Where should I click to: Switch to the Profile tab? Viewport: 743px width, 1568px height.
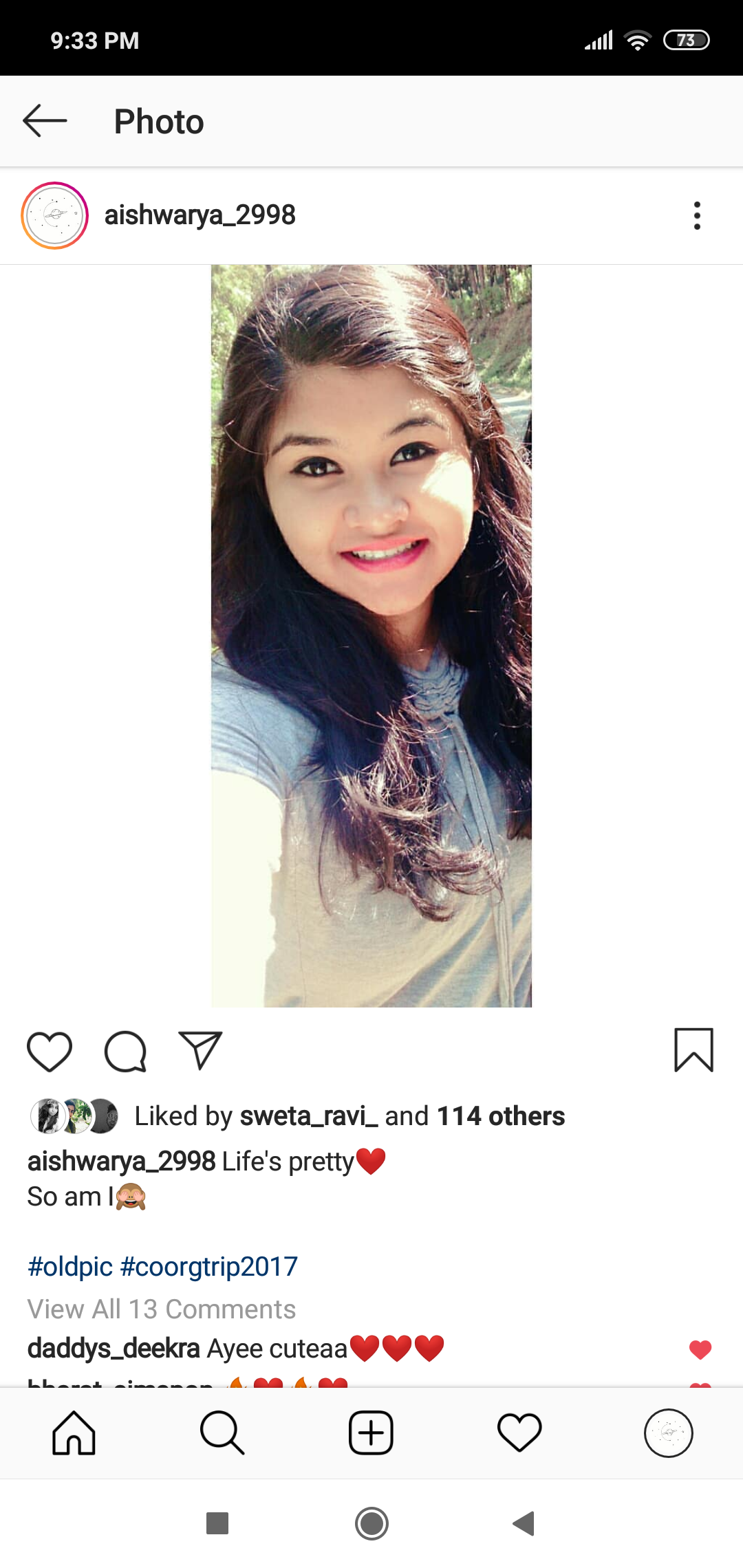668,1433
